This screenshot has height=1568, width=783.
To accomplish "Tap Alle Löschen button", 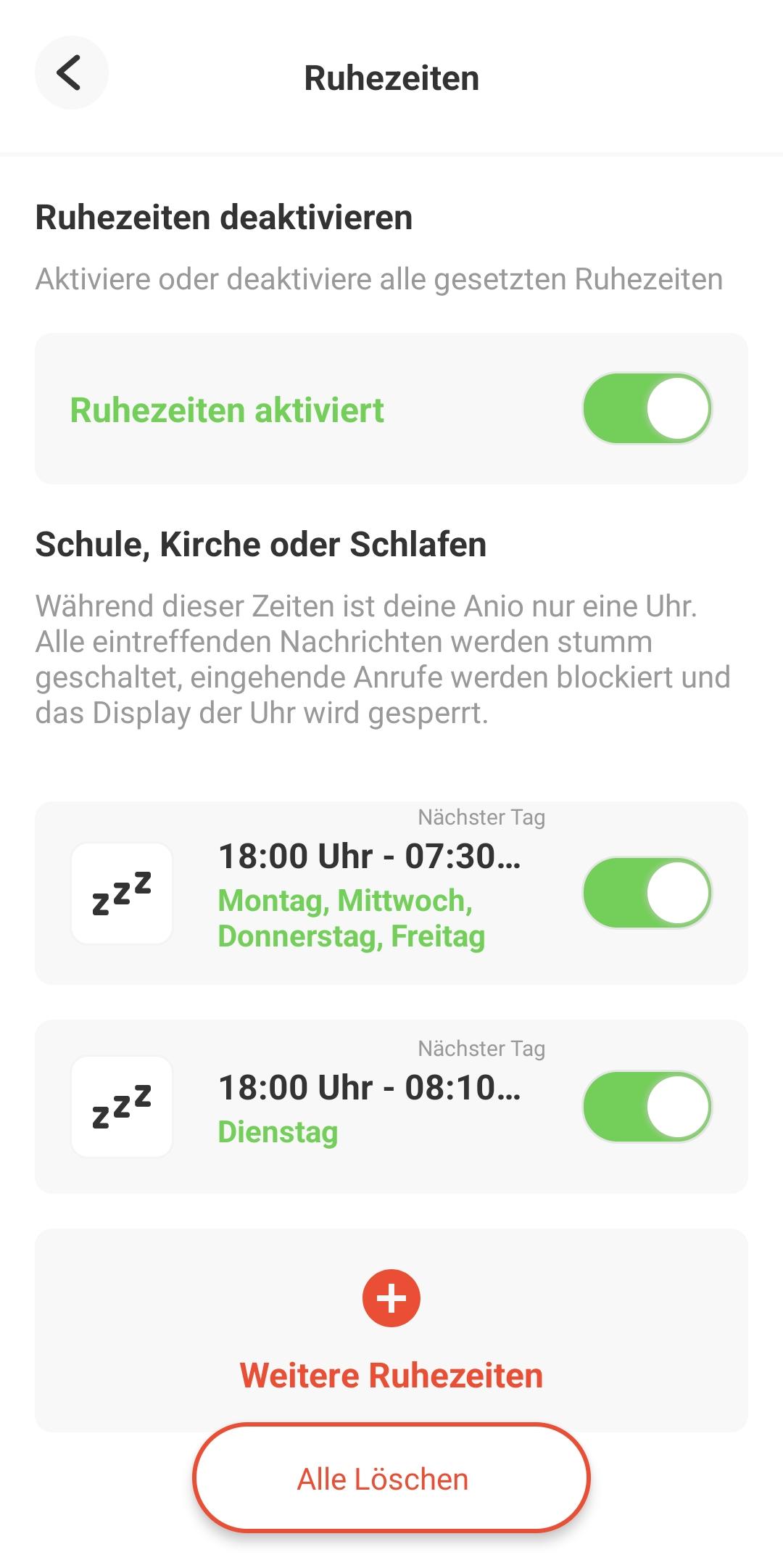I will tap(391, 1478).
